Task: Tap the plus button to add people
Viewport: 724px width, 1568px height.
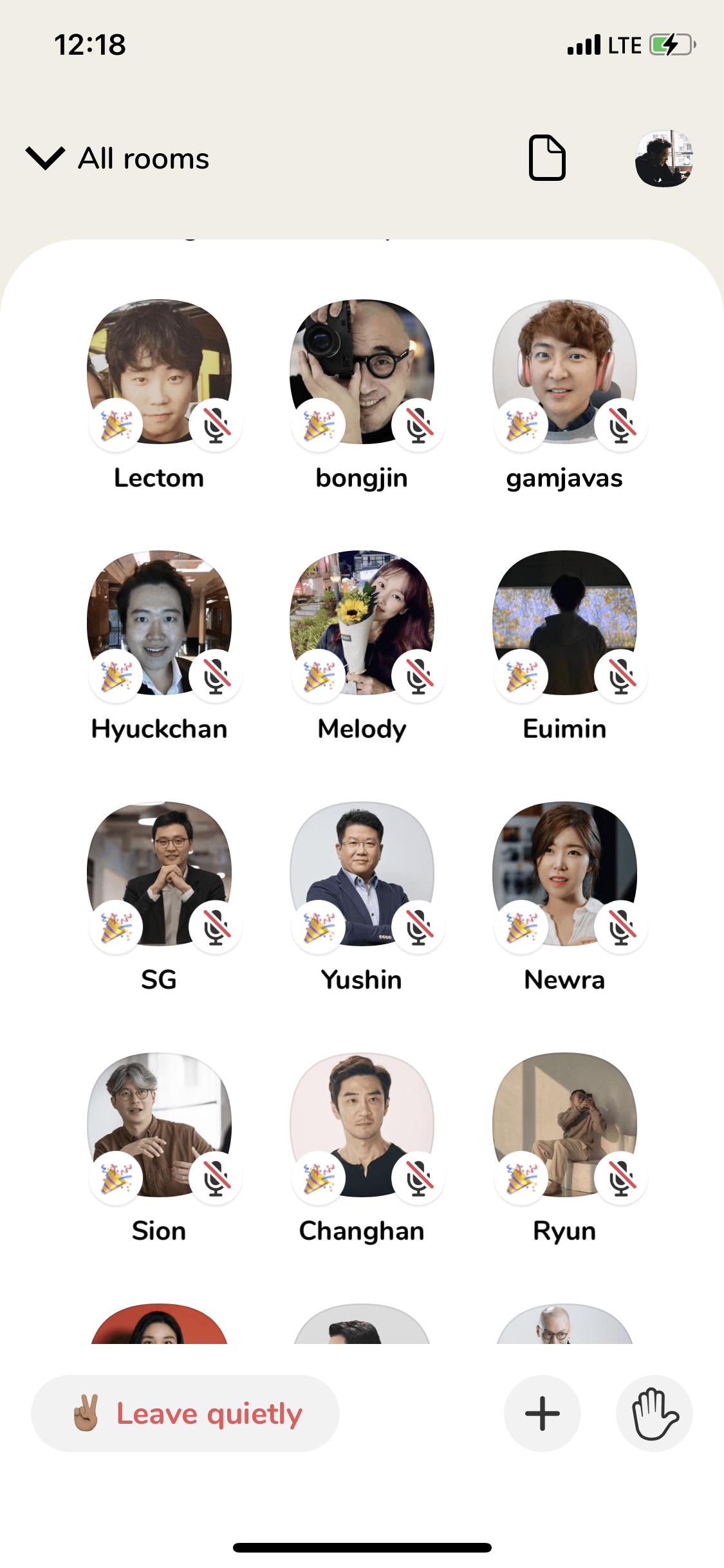Action: [542, 1414]
